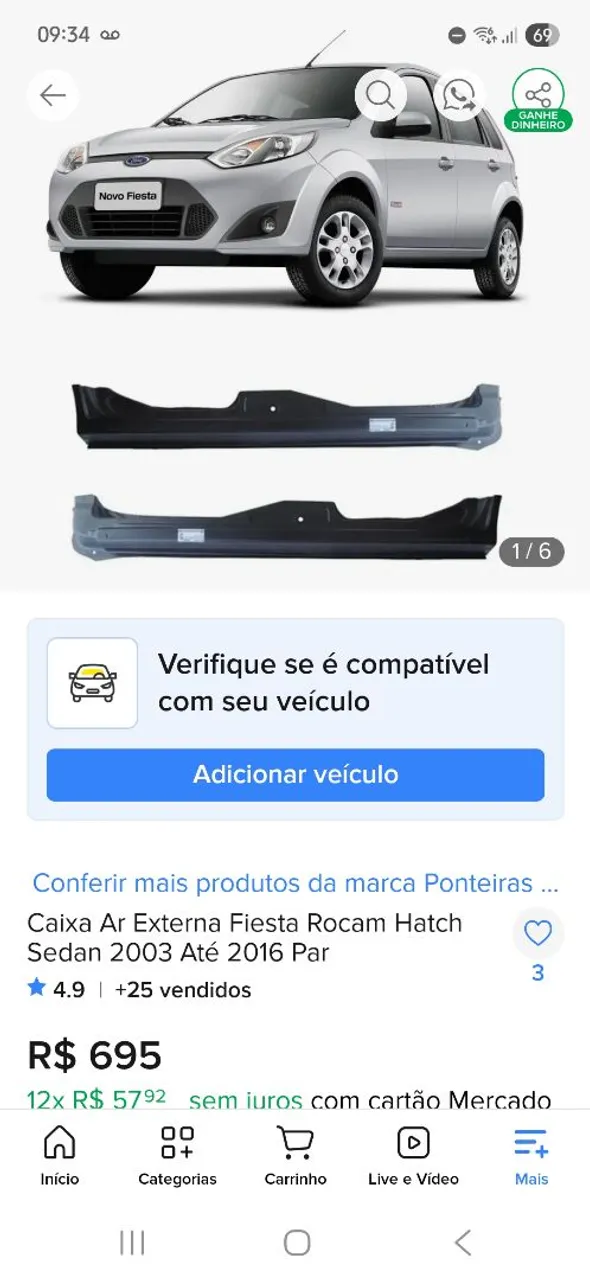Screen dimensions: 590x1280
Task: Open the search magnifier icon
Action: (x=380, y=96)
